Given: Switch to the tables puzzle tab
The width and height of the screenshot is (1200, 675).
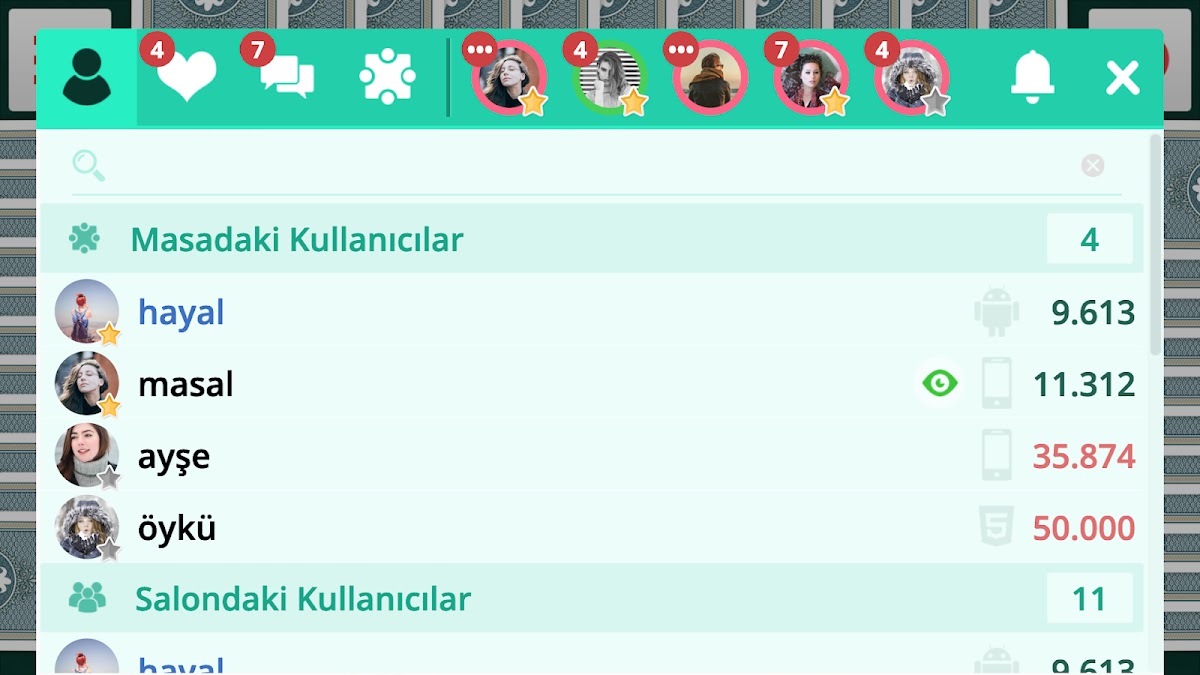Looking at the screenshot, I should (387, 77).
